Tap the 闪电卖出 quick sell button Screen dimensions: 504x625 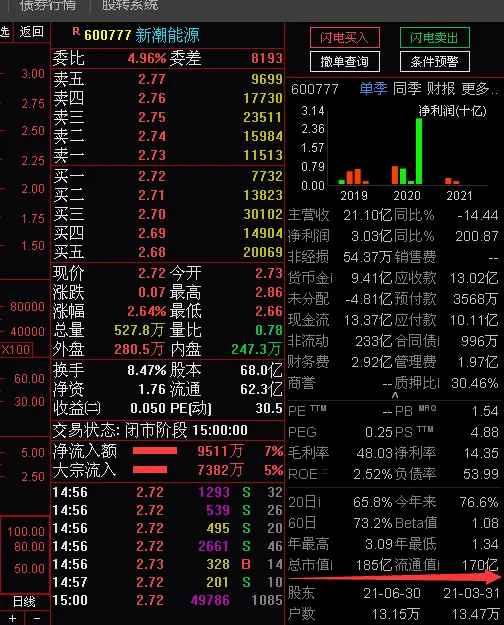click(x=435, y=38)
